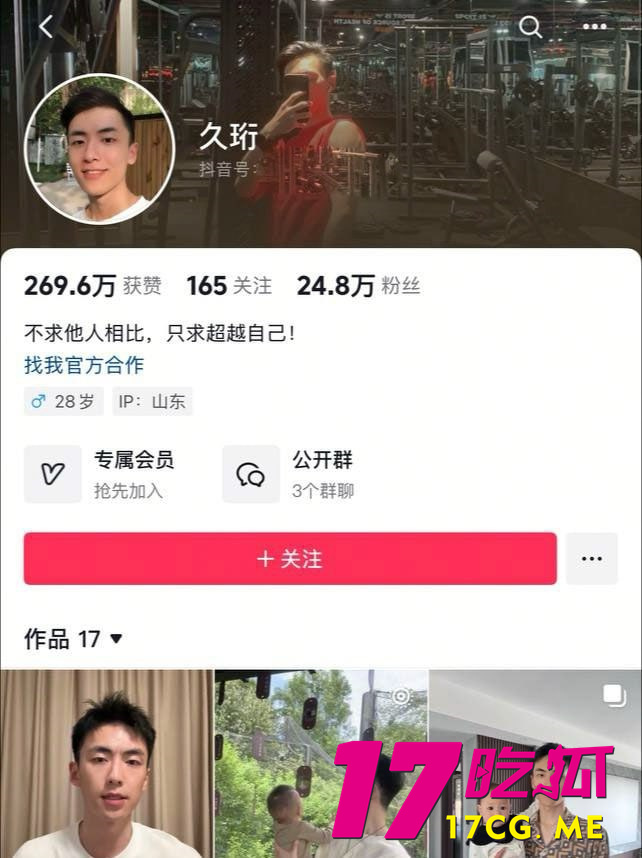
Task: Play the video with beige curtains
Action: click(x=106, y=764)
